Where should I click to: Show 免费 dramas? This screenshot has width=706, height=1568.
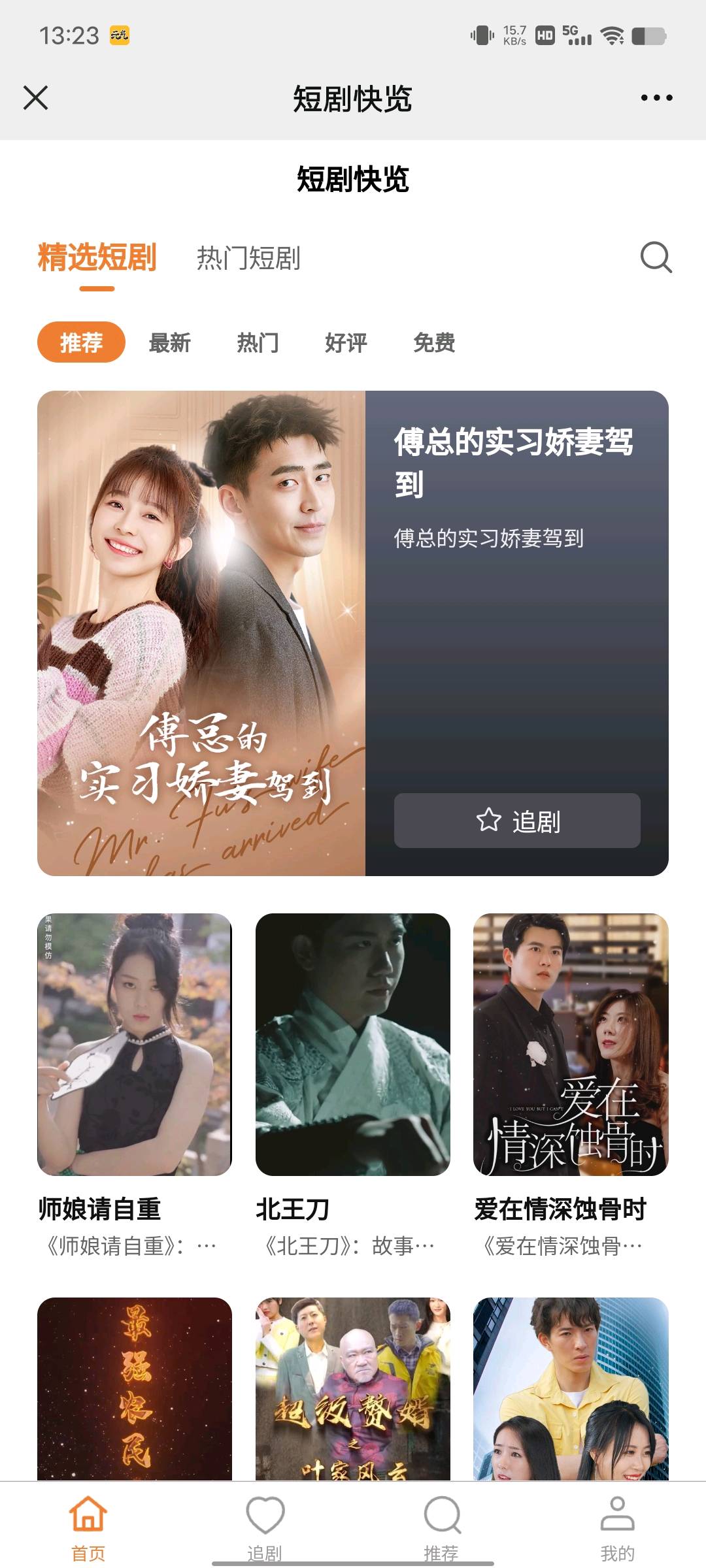434,342
